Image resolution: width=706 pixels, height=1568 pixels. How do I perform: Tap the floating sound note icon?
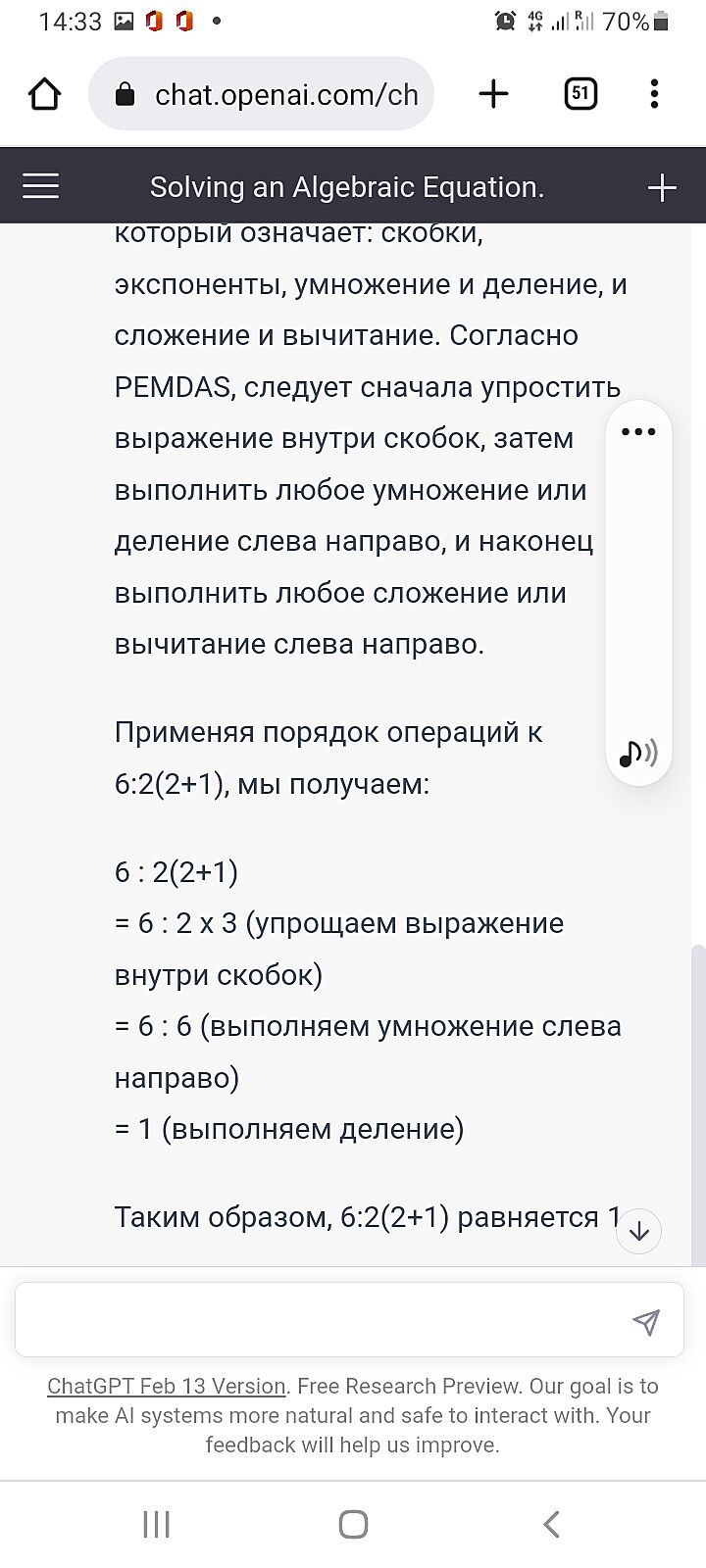click(x=638, y=753)
